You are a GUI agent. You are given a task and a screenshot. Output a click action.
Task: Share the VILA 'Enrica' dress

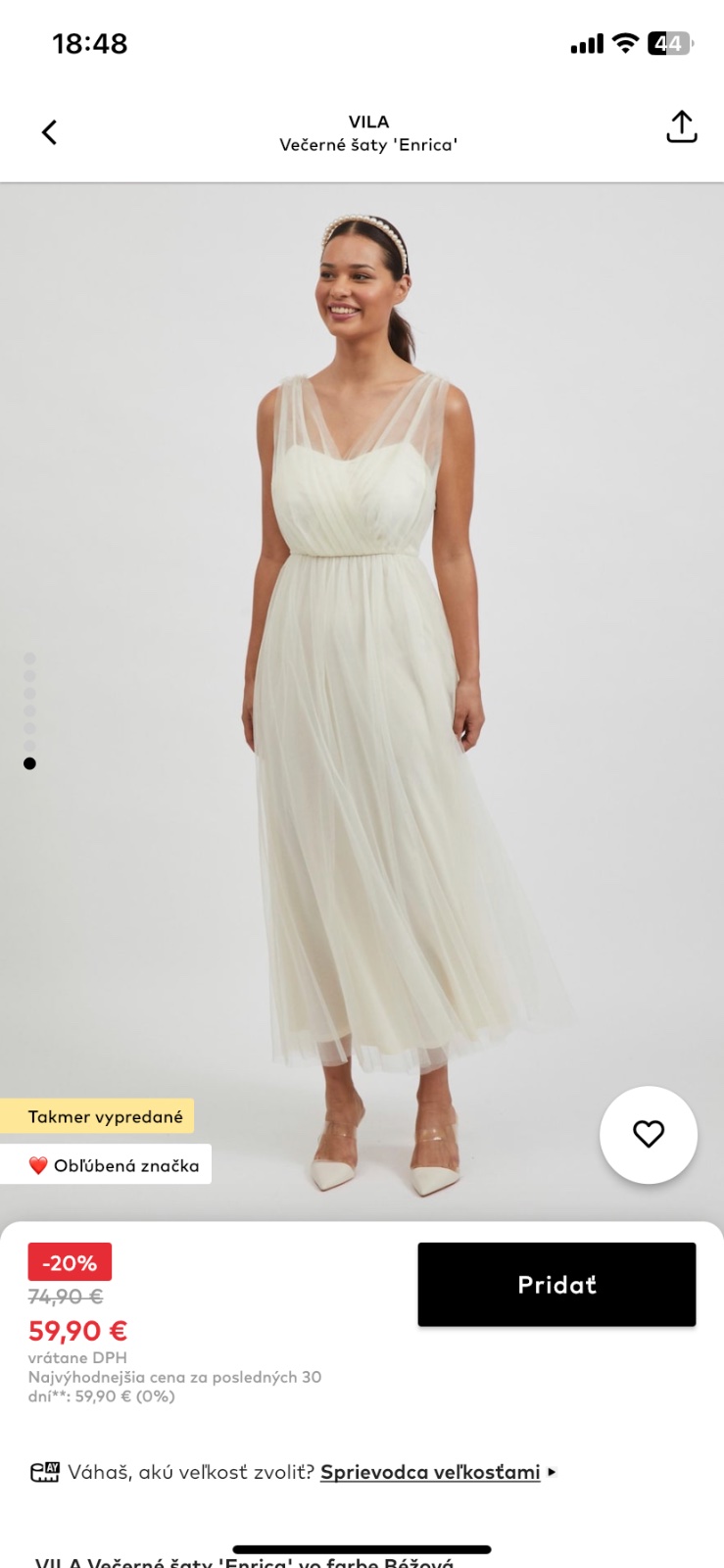tap(681, 127)
